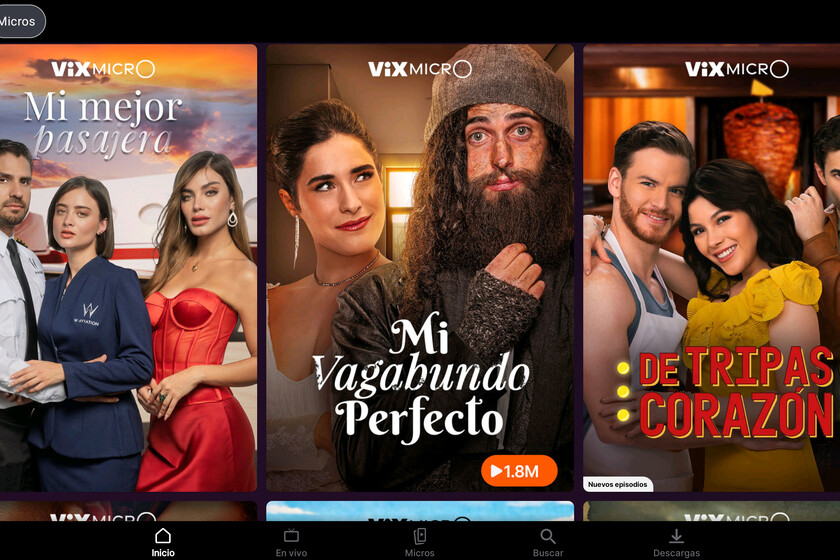
Task: Go to the Inicio tab
Action: coord(163,542)
